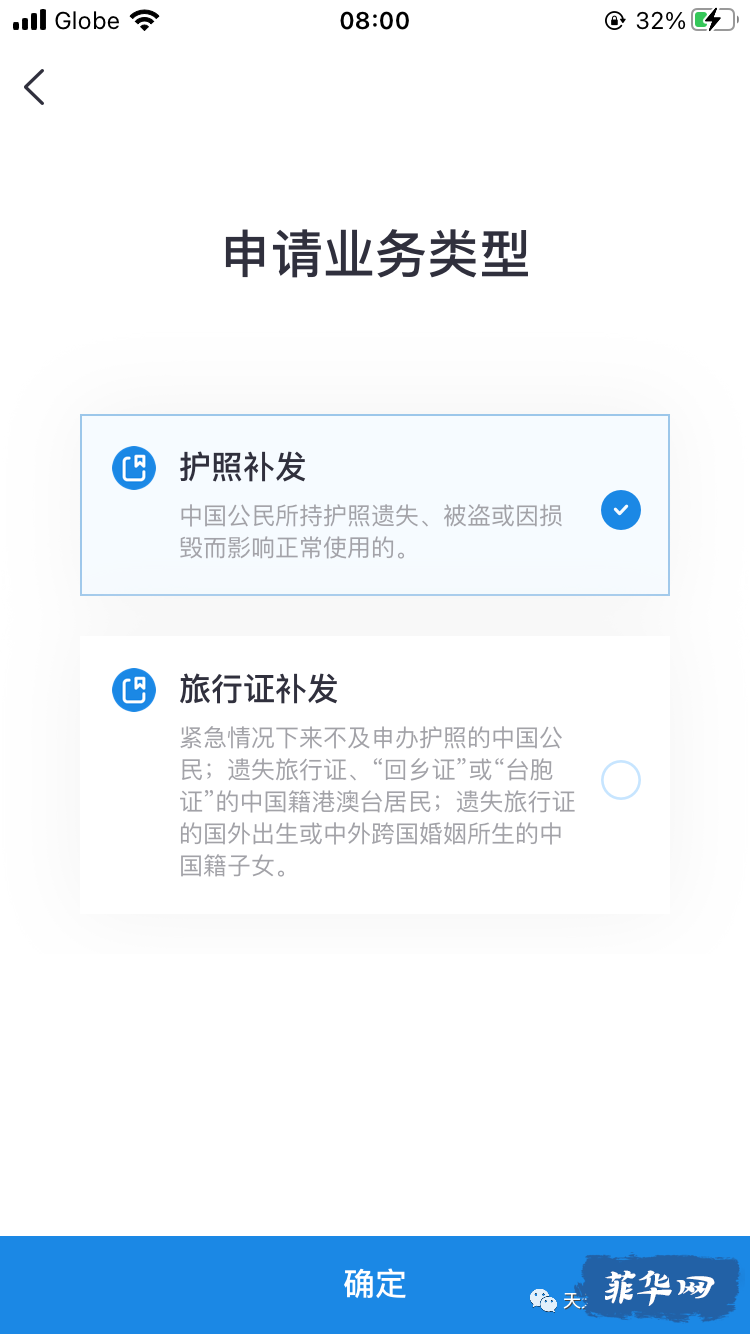Go back using the top-left arrow
Image resolution: width=750 pixels, height=1334 pixels.
click(x=35, y=87)
